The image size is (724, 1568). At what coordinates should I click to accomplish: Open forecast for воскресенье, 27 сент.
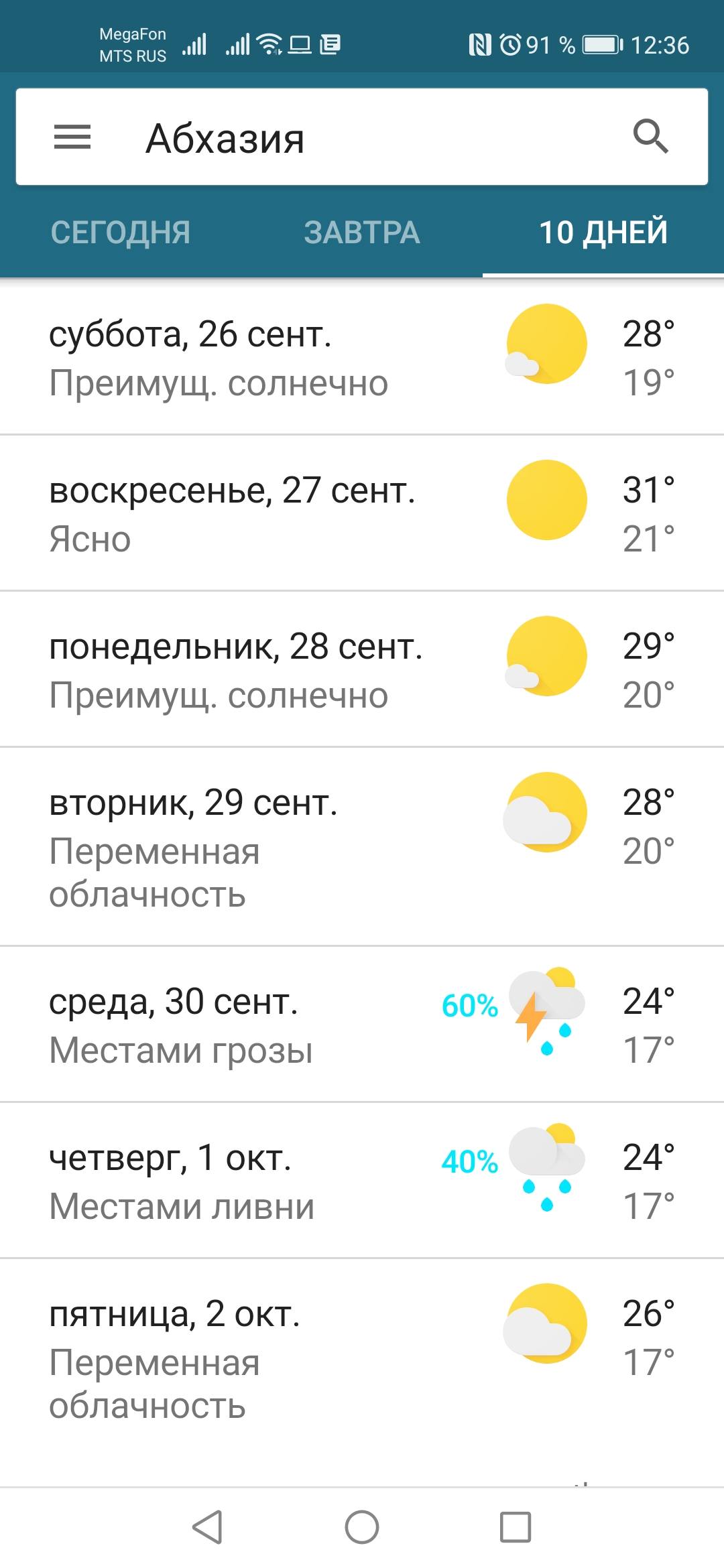click(362, 513)
